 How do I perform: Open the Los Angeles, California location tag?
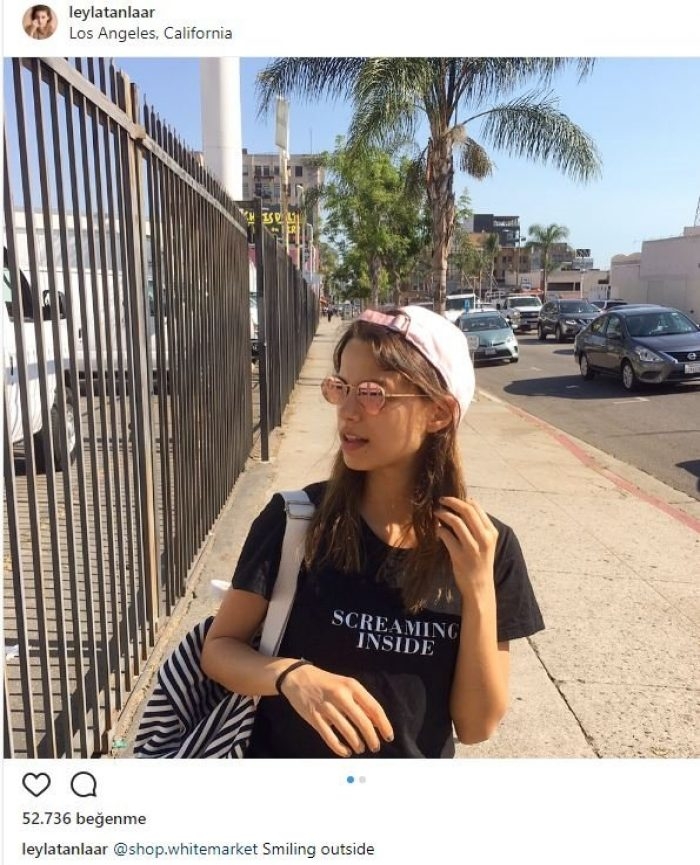[x=150, y=33]
